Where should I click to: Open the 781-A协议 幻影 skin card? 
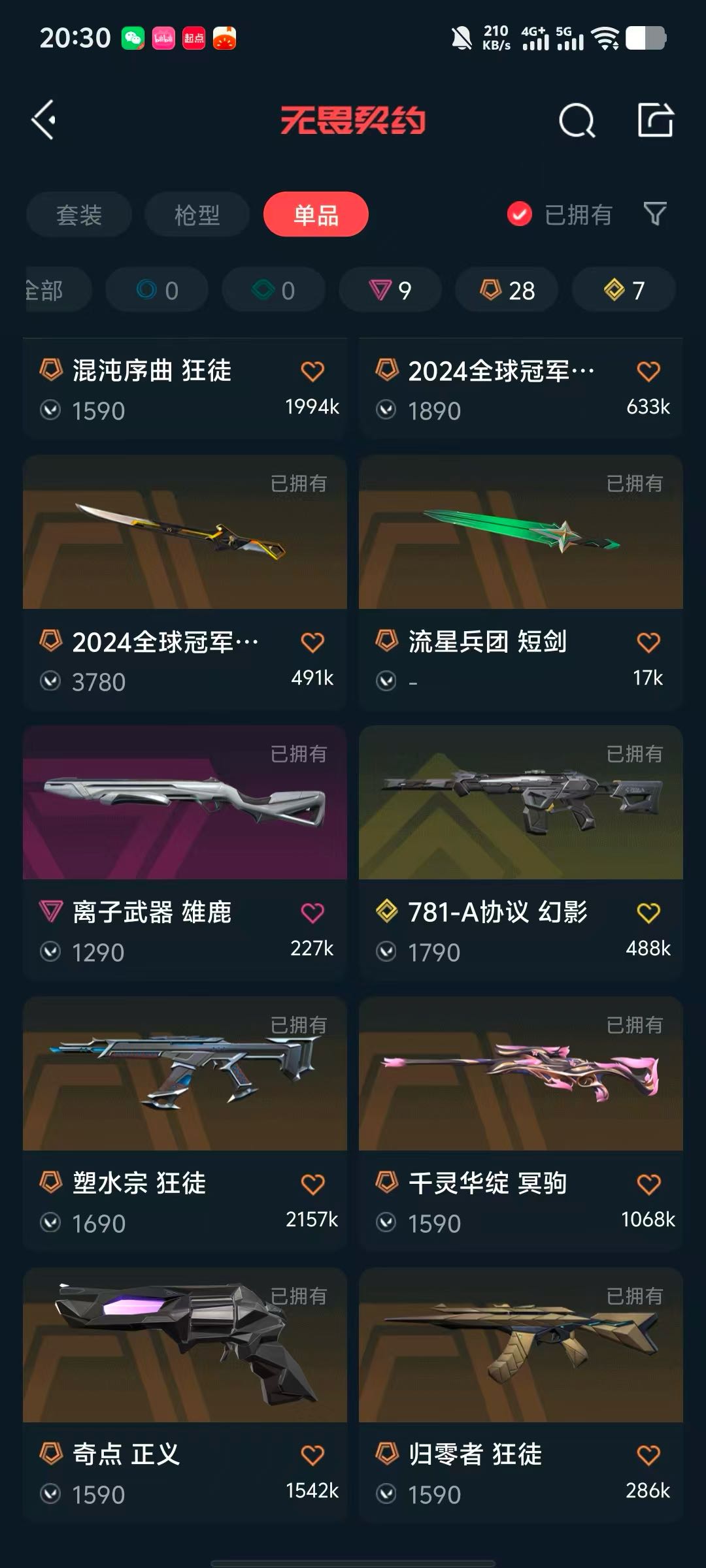click(x=521, y=853)
